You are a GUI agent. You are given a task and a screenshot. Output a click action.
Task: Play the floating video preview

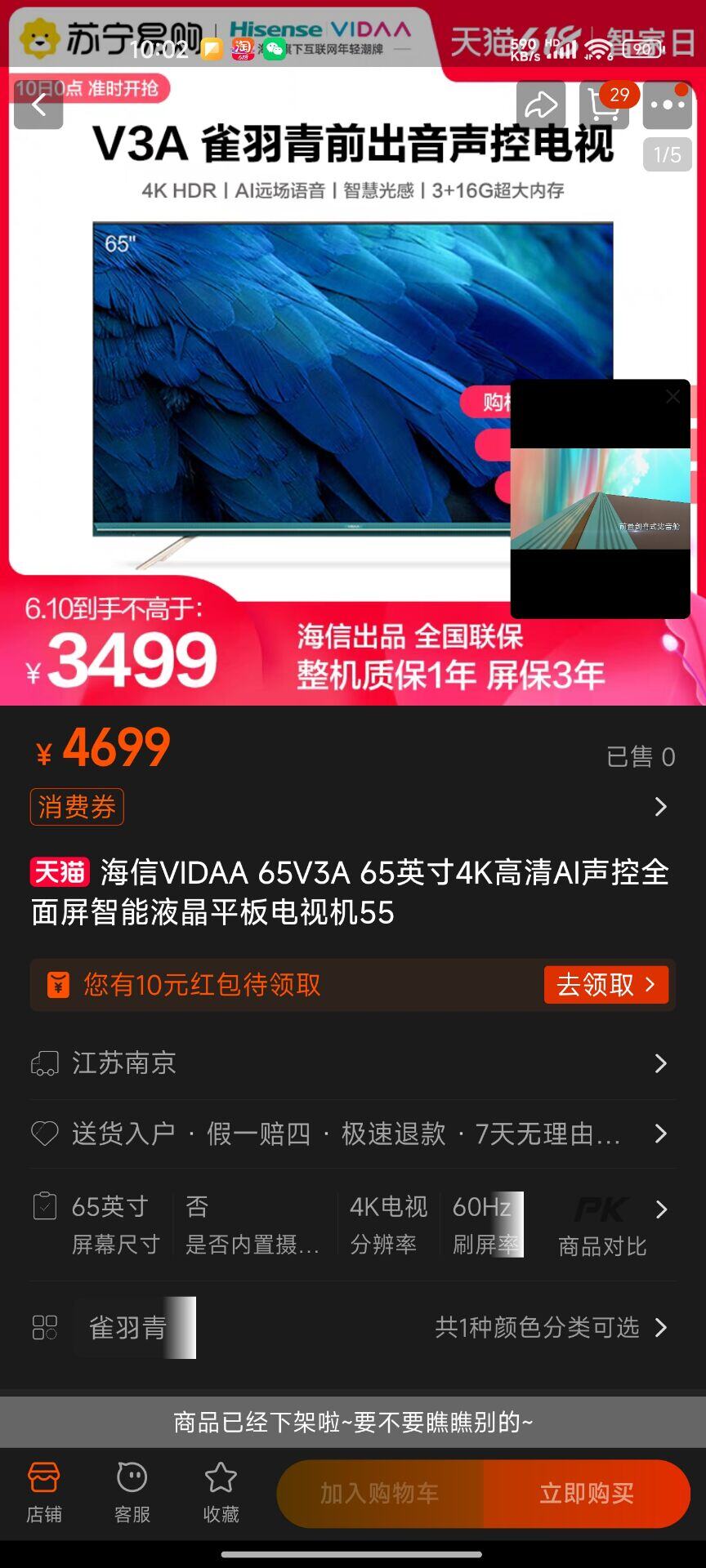coord(600,499)
